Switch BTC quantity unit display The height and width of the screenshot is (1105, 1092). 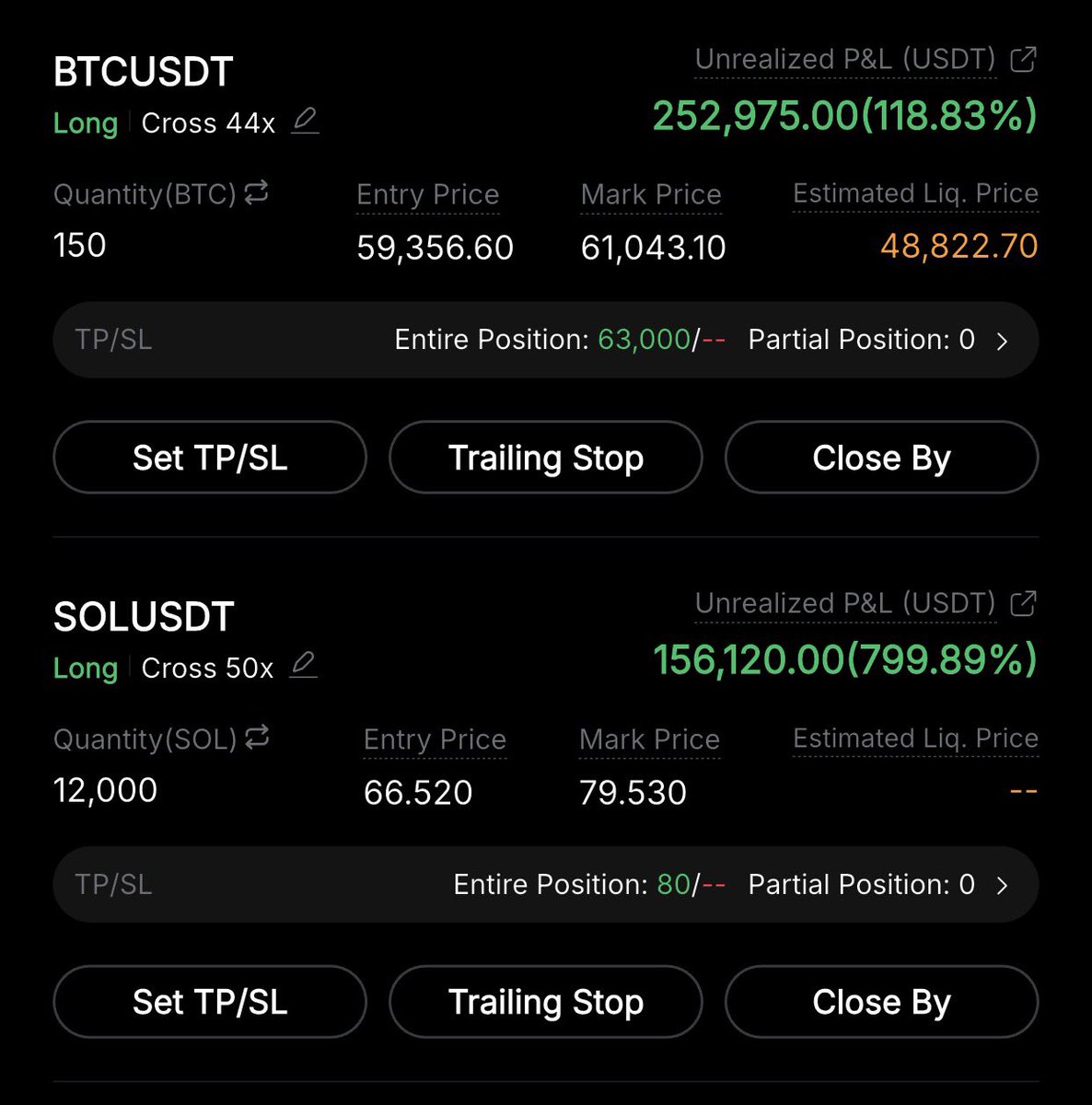(x=256, y=192)
